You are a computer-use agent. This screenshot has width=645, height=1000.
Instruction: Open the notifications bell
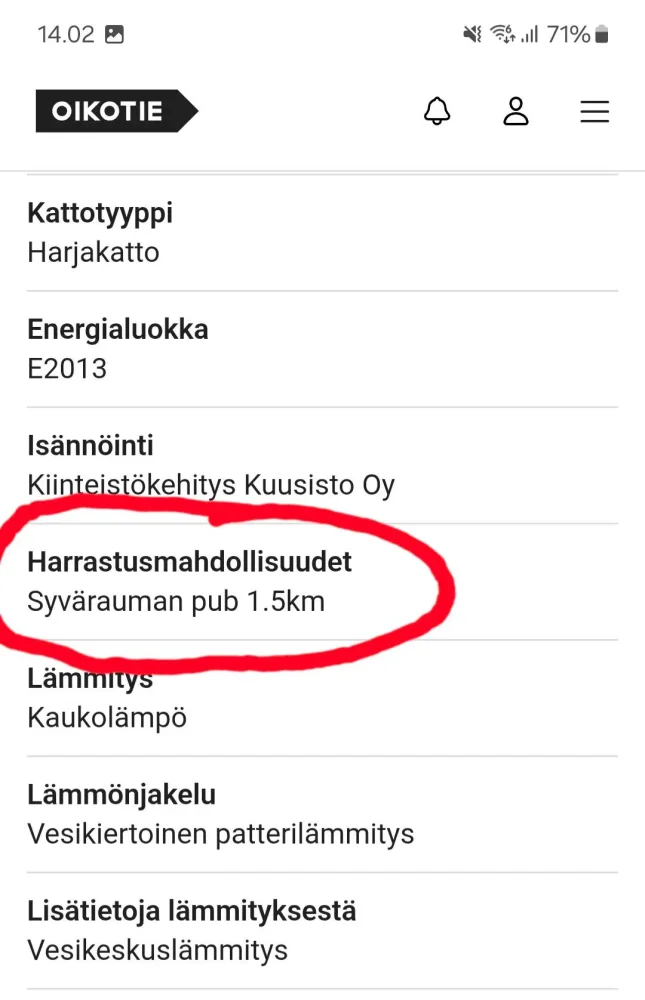(x=437, y=111)
